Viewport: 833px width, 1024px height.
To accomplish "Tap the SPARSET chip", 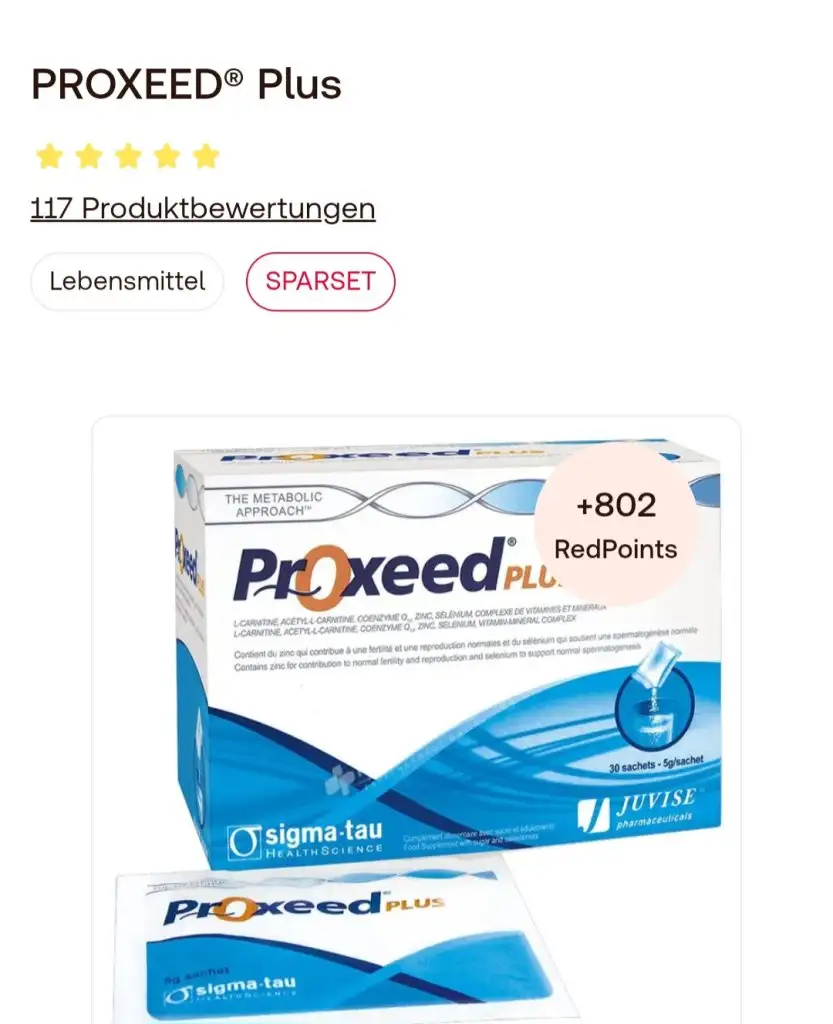I will tap(320, 281).
